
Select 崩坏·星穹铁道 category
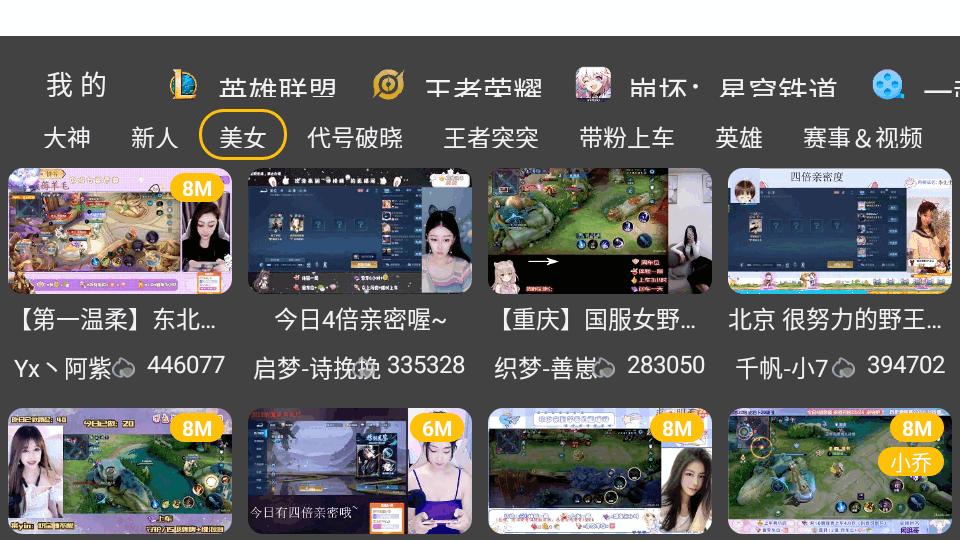[x=706, y=87]
